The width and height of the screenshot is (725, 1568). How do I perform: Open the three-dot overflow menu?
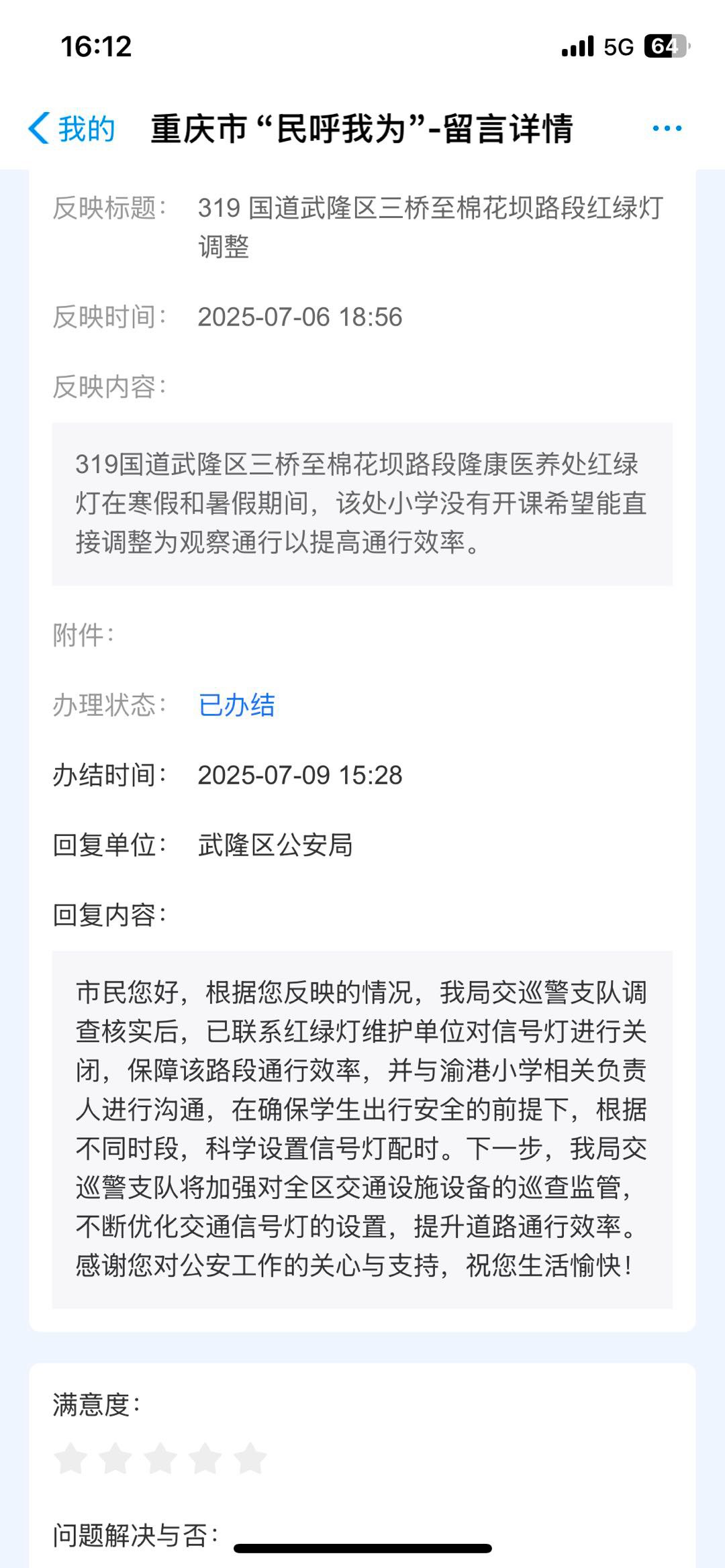667,128
